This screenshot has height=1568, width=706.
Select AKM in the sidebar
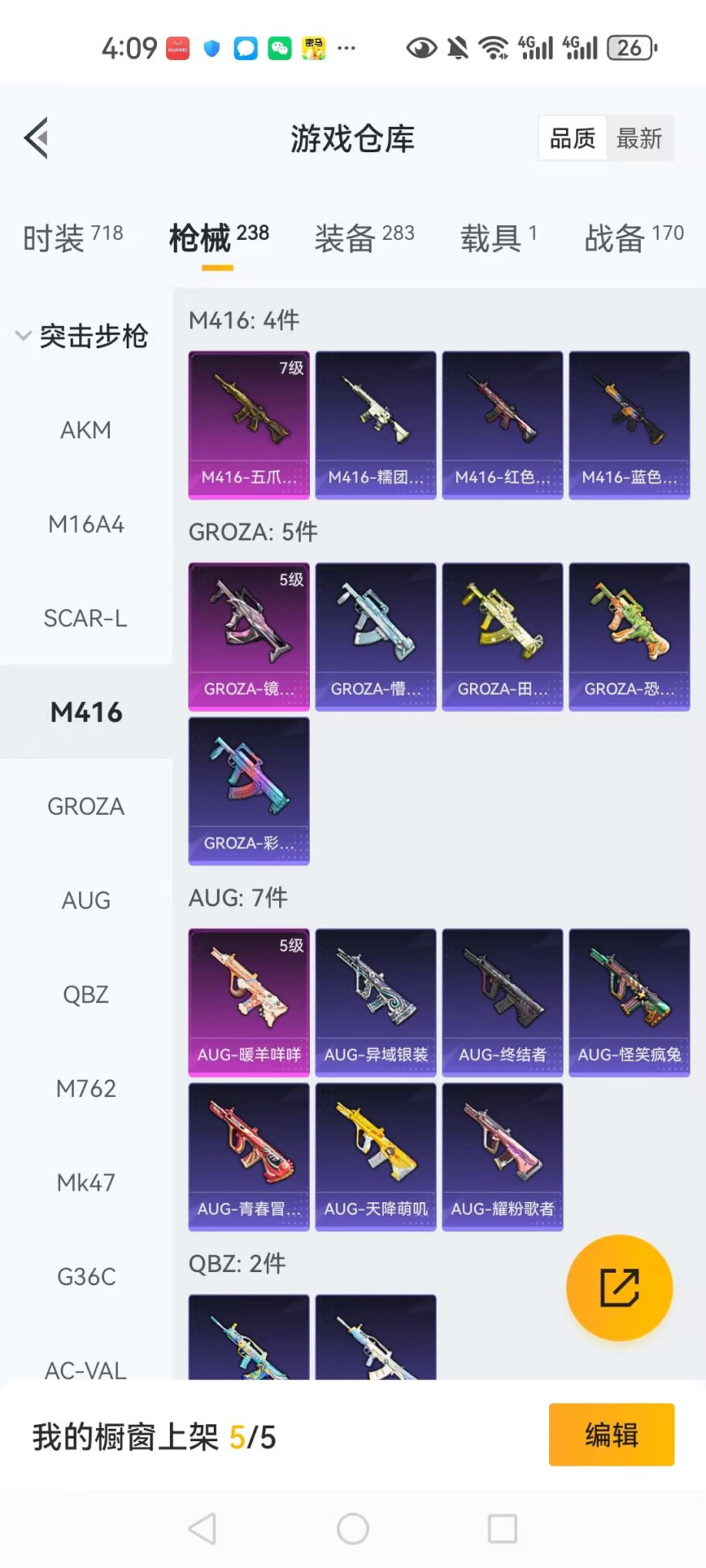point(86,430)
